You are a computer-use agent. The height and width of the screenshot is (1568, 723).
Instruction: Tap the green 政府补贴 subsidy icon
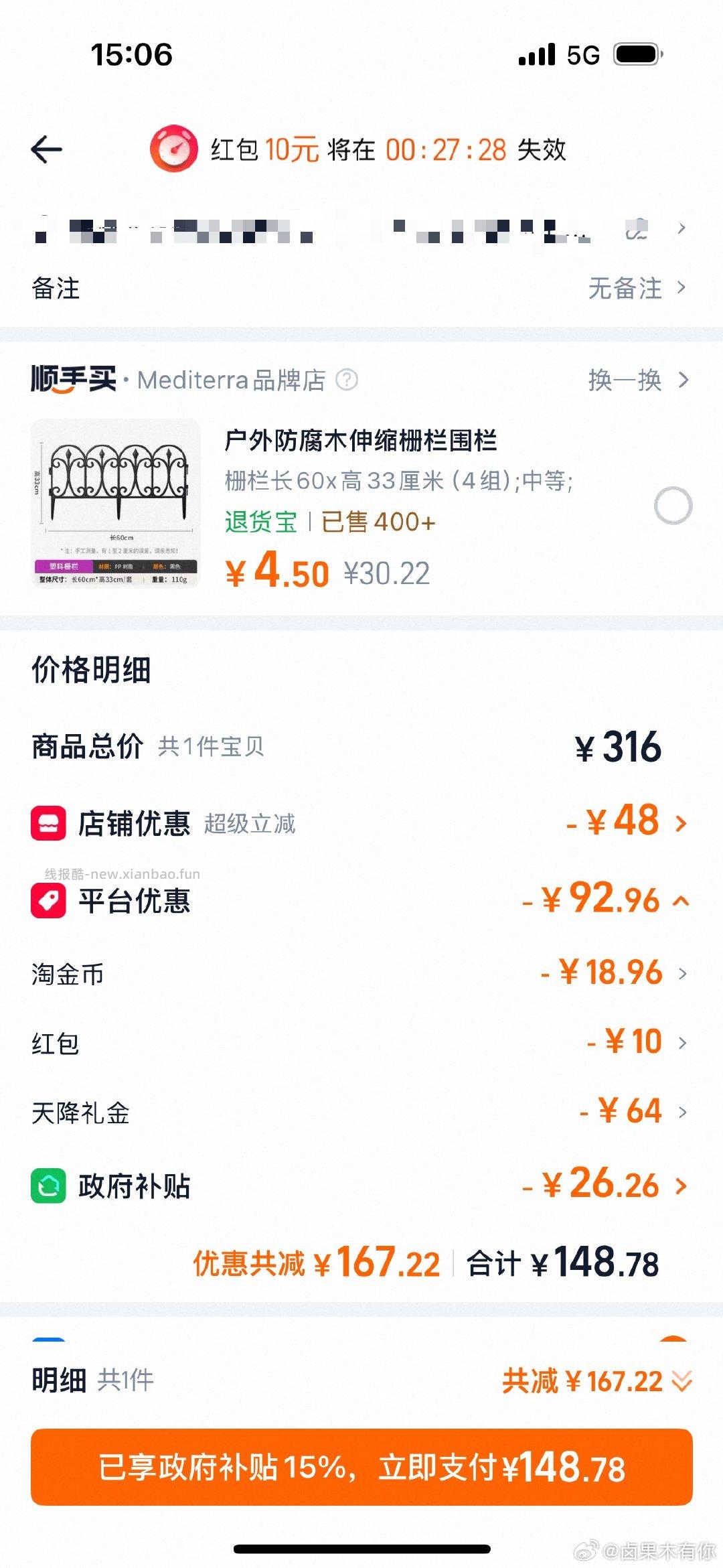click(x=48, y=1186)
